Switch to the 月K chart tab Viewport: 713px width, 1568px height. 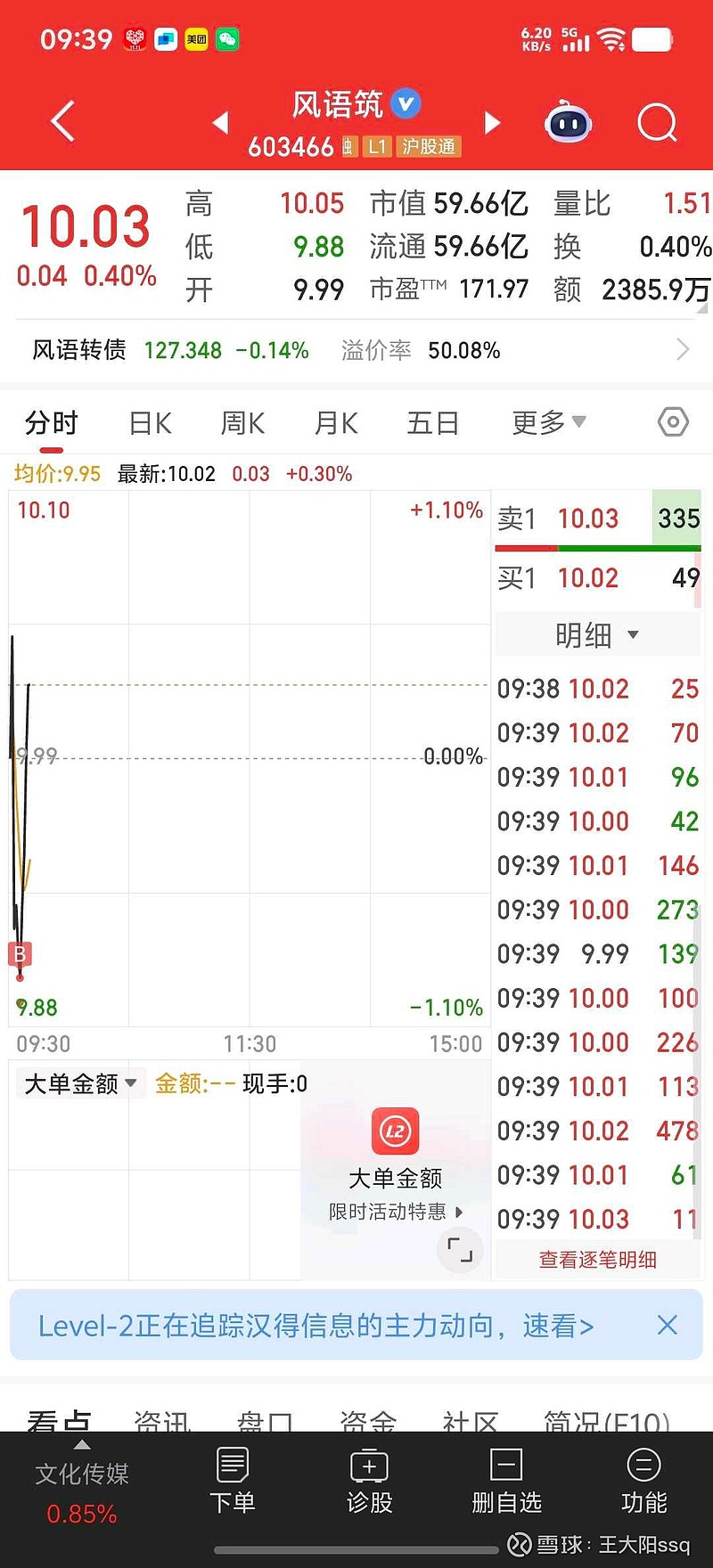(336, 423)
